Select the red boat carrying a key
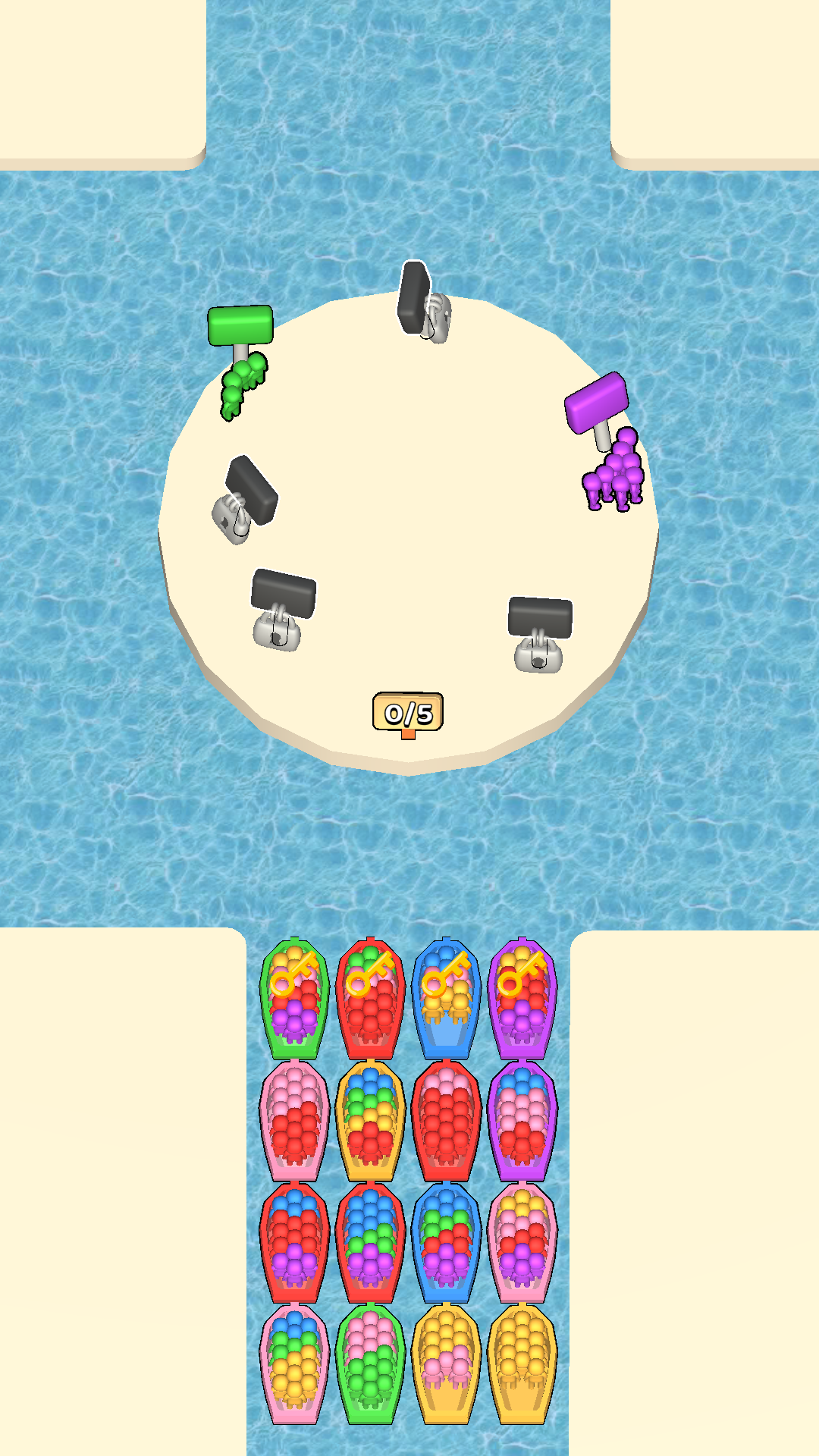819x1456 pixels. click(x=370, y=999)
